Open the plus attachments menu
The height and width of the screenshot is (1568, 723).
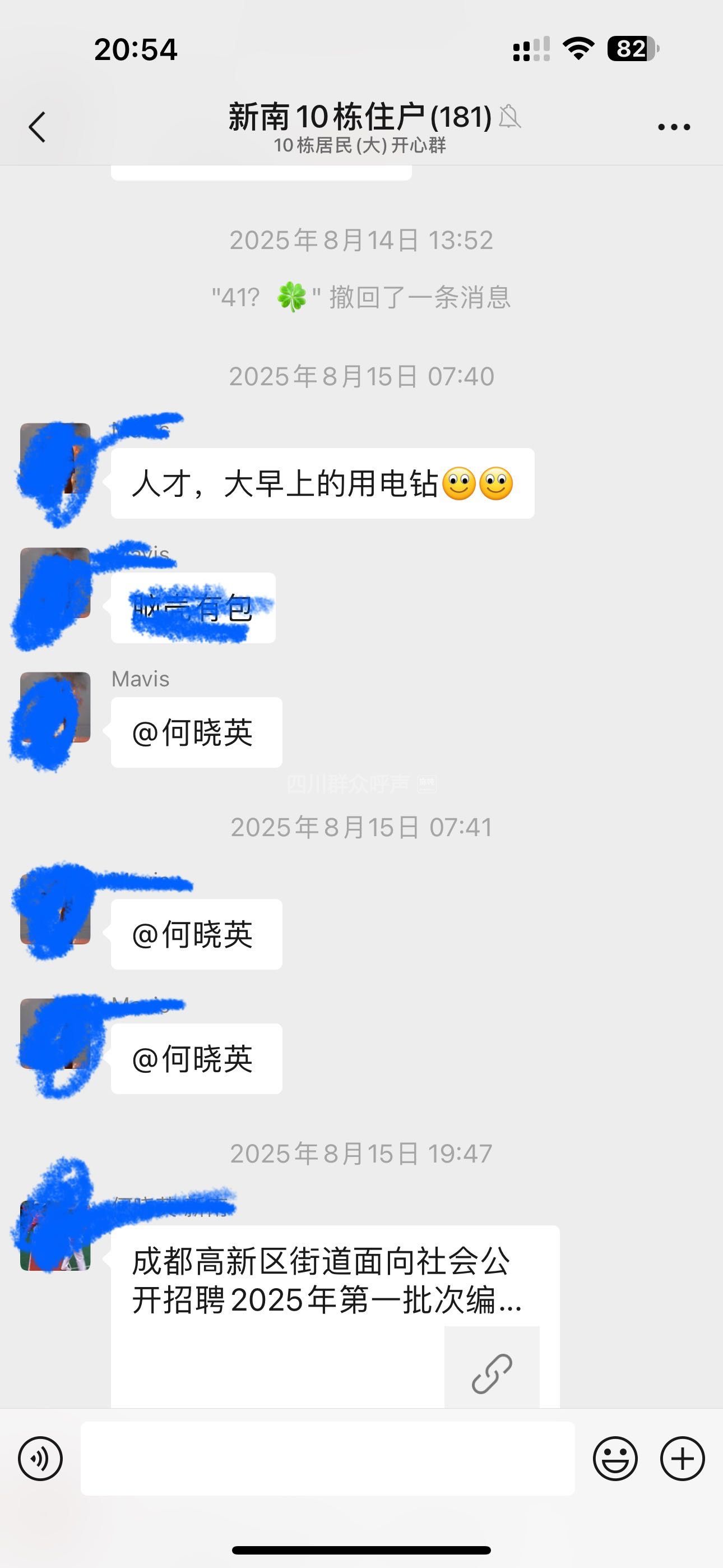682,1459
